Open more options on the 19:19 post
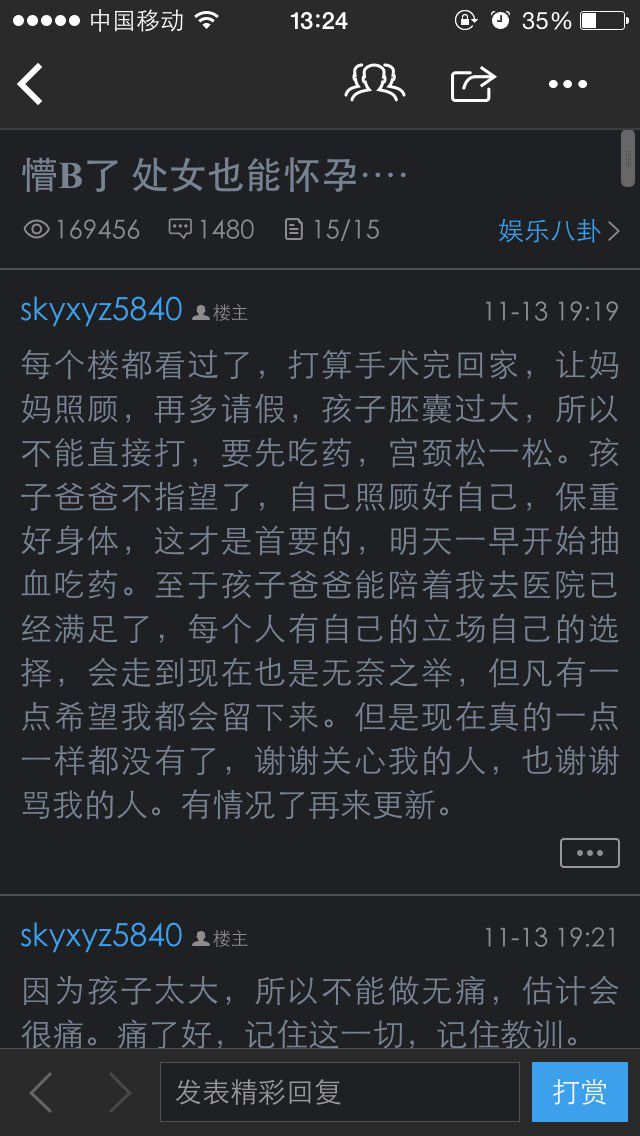This screenshot has width=640, height=1136. tap(590, 853)
